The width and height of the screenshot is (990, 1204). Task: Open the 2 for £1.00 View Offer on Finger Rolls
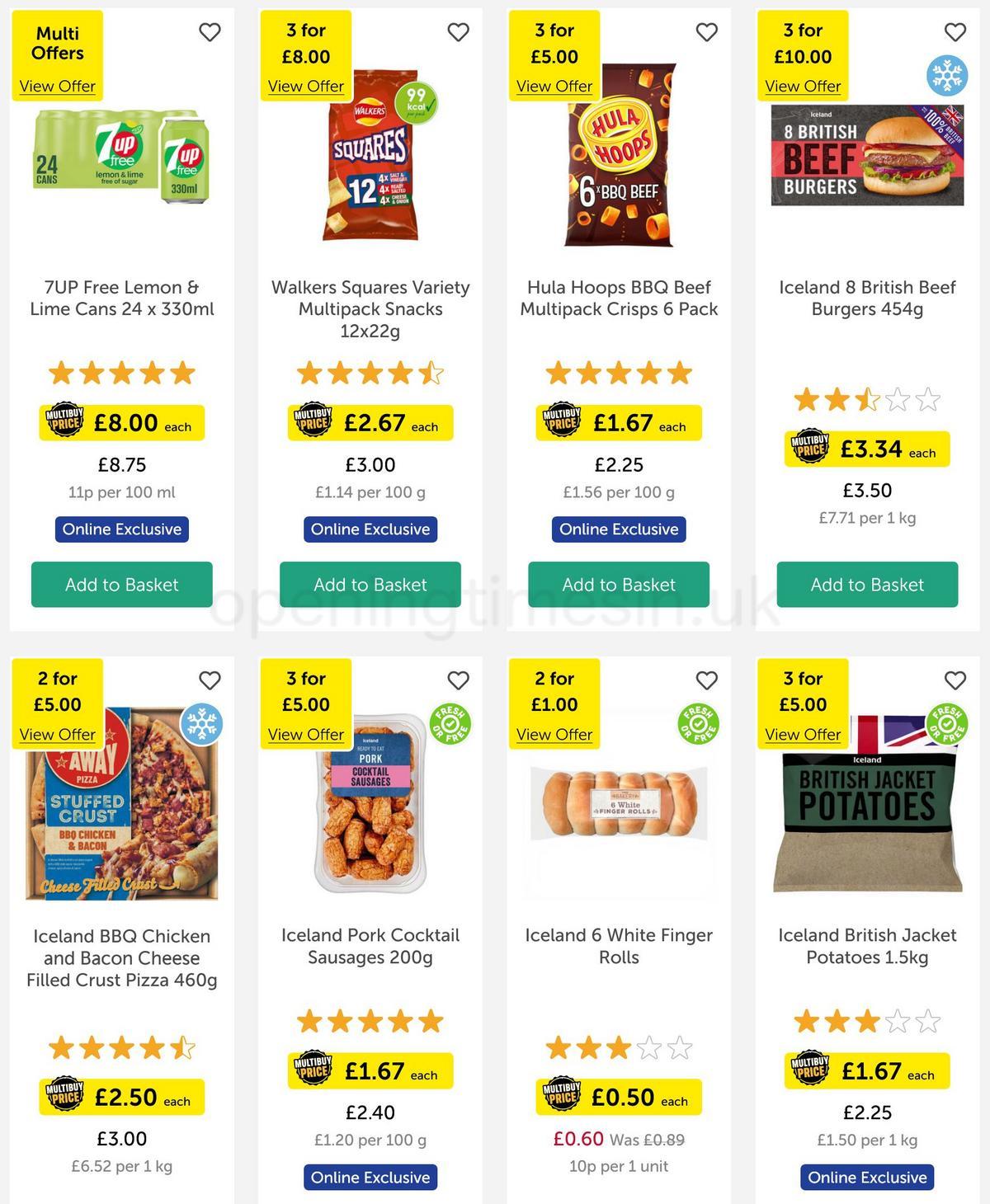click(x=554, y=734)
